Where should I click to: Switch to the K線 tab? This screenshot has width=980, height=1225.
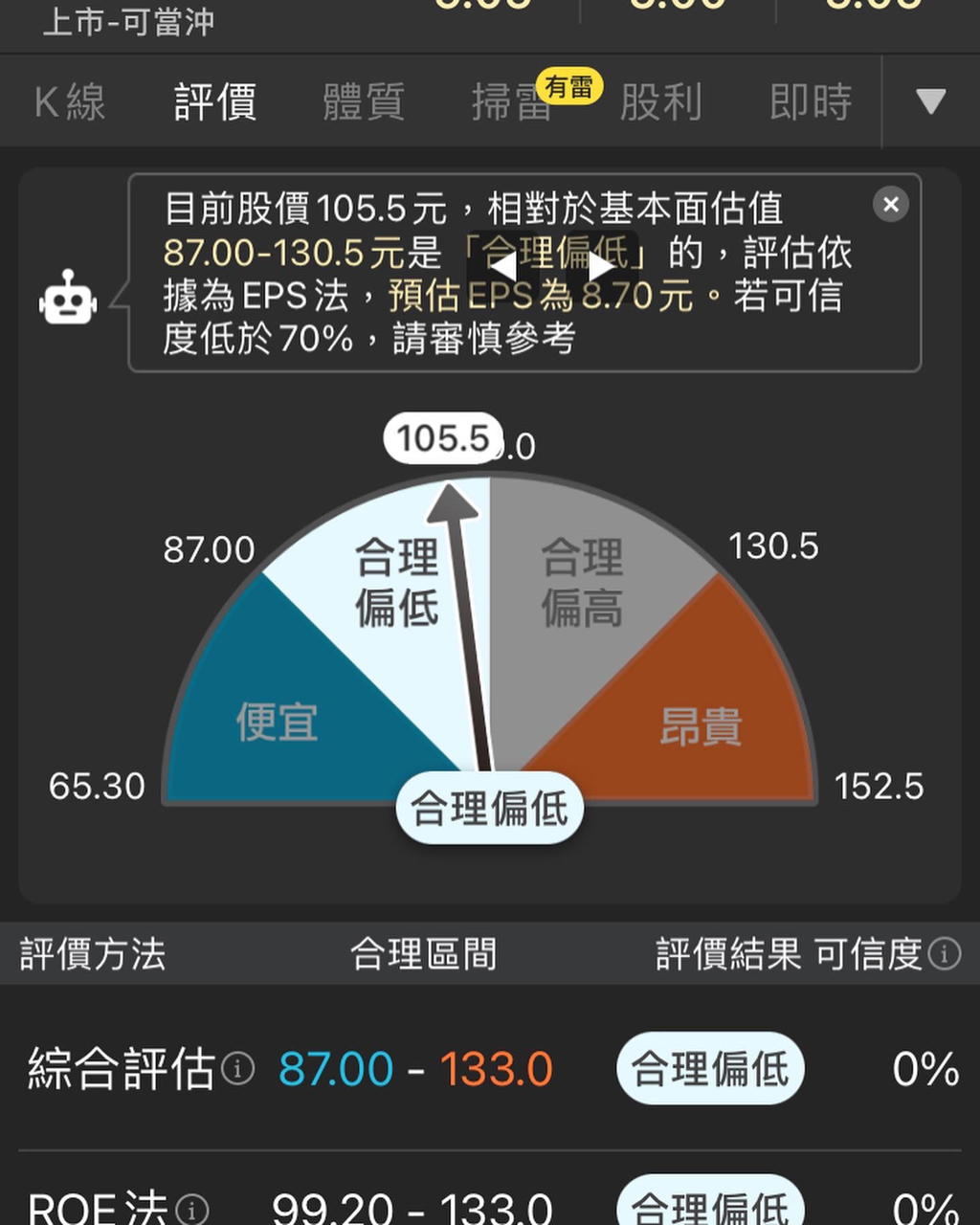70,102
